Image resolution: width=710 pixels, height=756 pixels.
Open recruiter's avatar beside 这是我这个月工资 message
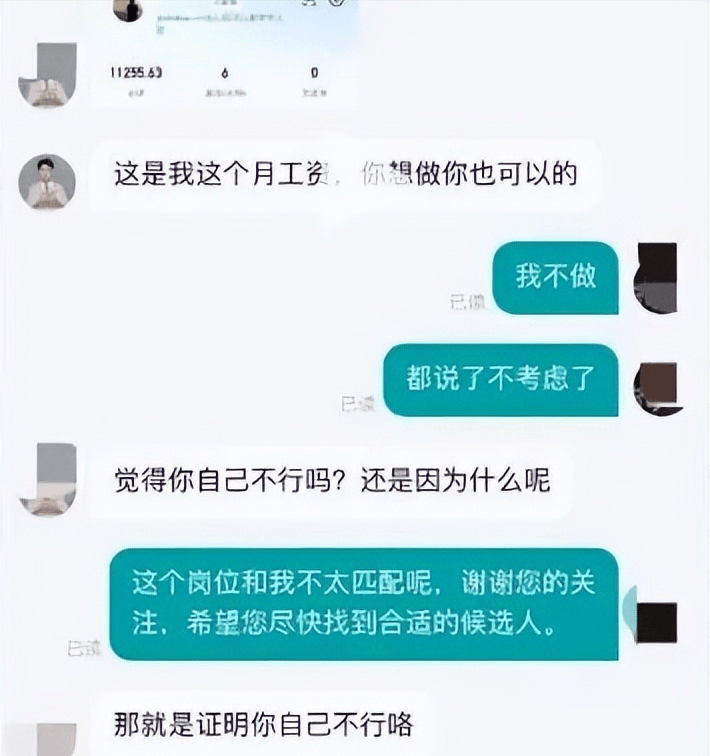pyautogui.click(x=47, y=182)
